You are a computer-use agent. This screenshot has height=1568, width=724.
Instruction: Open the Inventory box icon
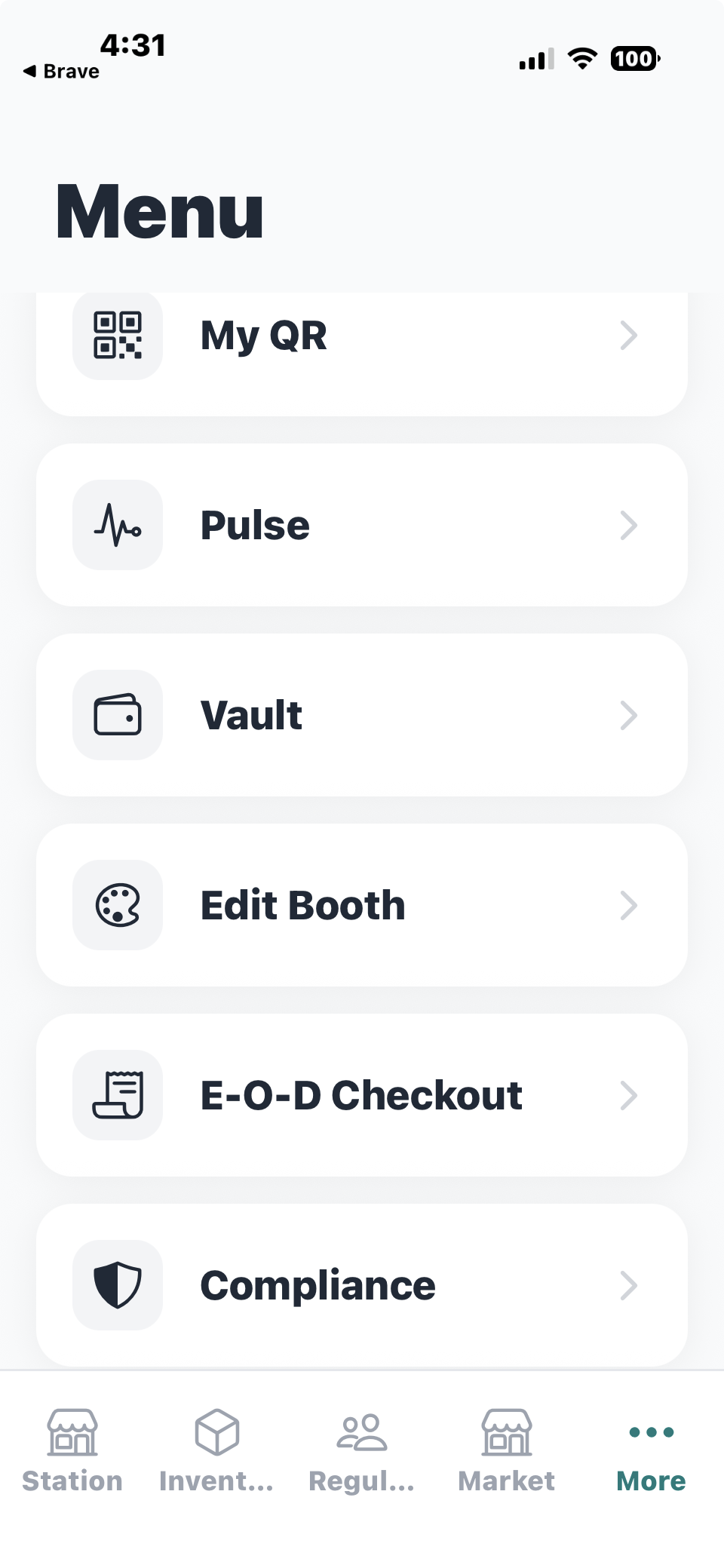click(x=216, y=1431)
